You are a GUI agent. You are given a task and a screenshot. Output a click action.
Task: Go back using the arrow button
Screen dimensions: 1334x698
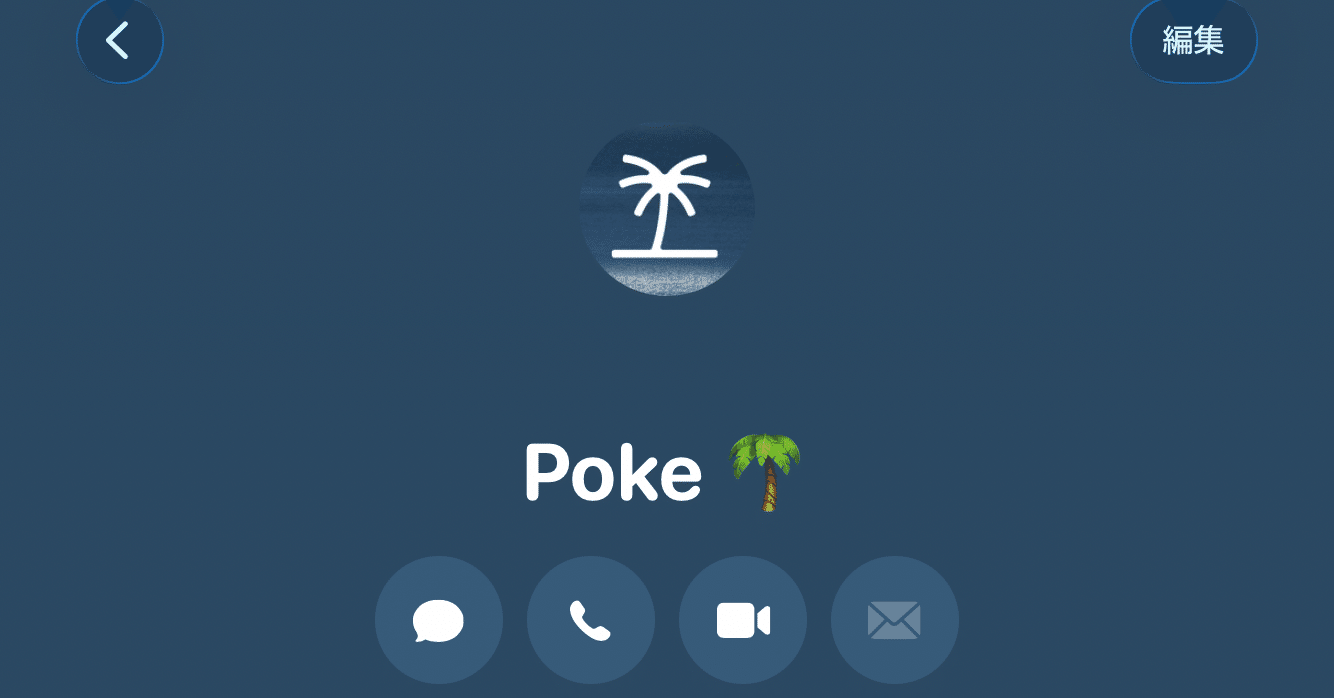[x=119, y=40]
